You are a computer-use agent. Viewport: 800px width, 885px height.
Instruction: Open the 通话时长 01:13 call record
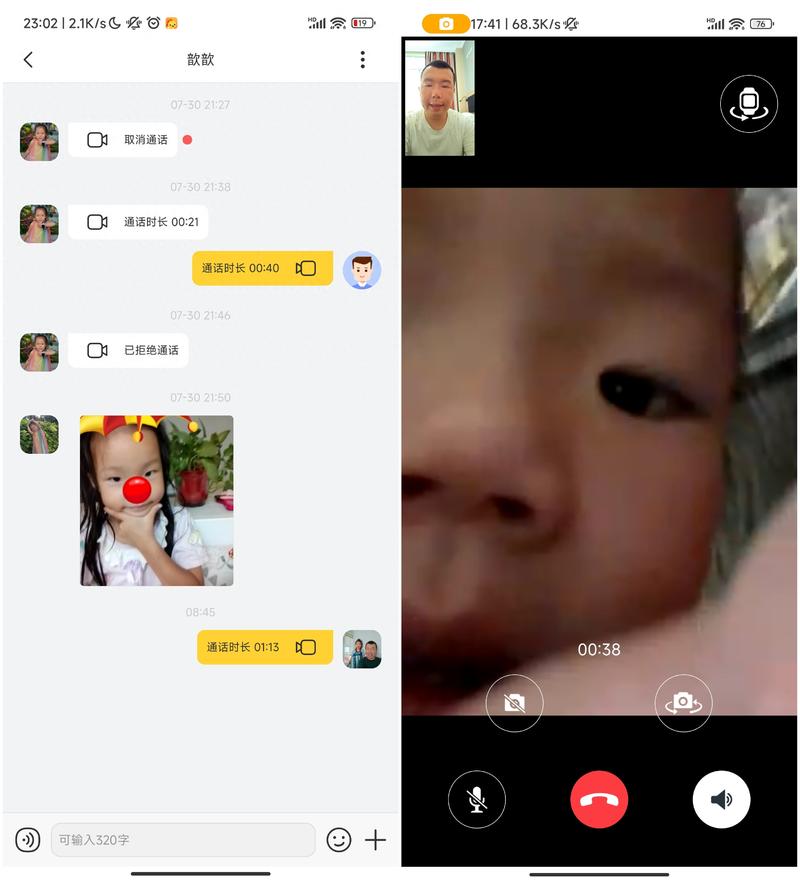(x=265, y=647)
